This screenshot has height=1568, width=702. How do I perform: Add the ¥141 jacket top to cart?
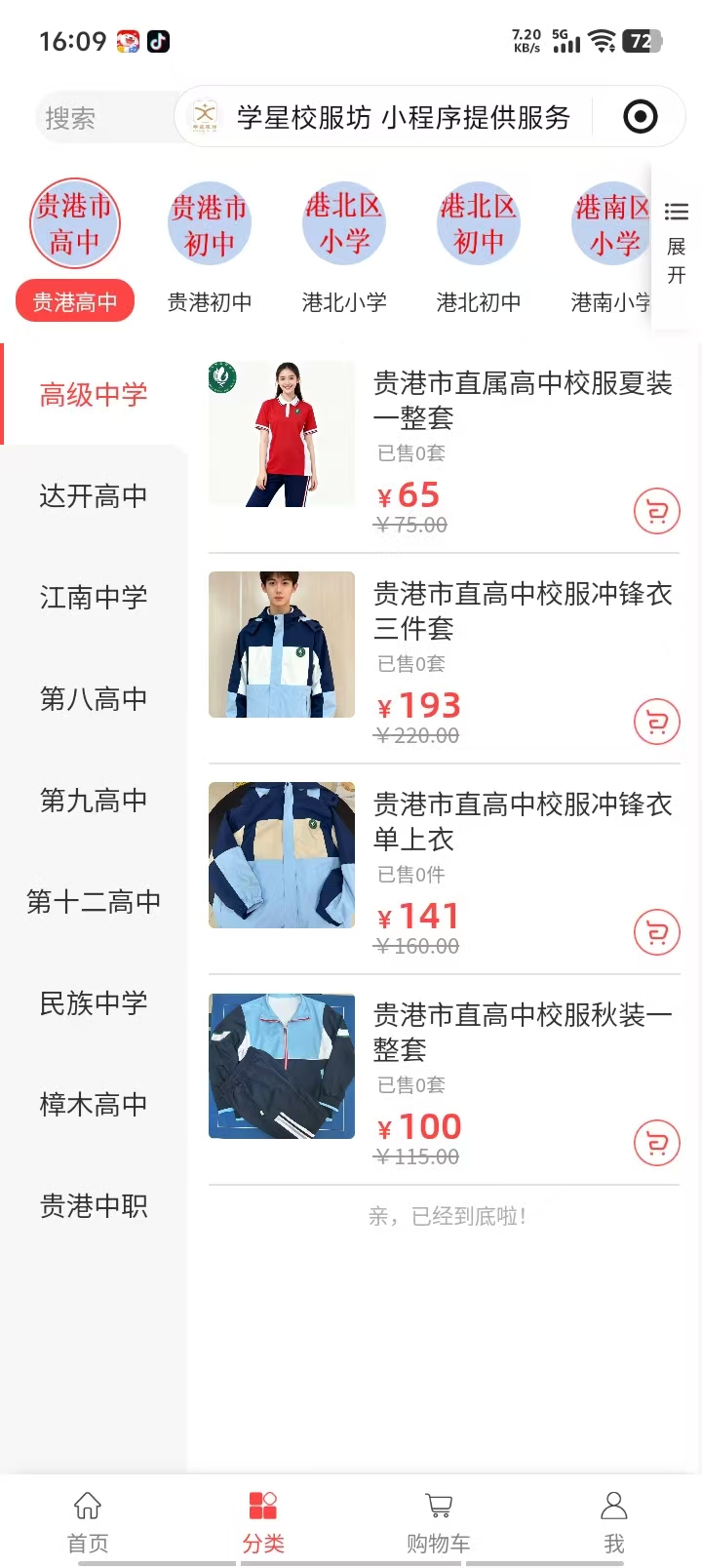tap(656, 932)
